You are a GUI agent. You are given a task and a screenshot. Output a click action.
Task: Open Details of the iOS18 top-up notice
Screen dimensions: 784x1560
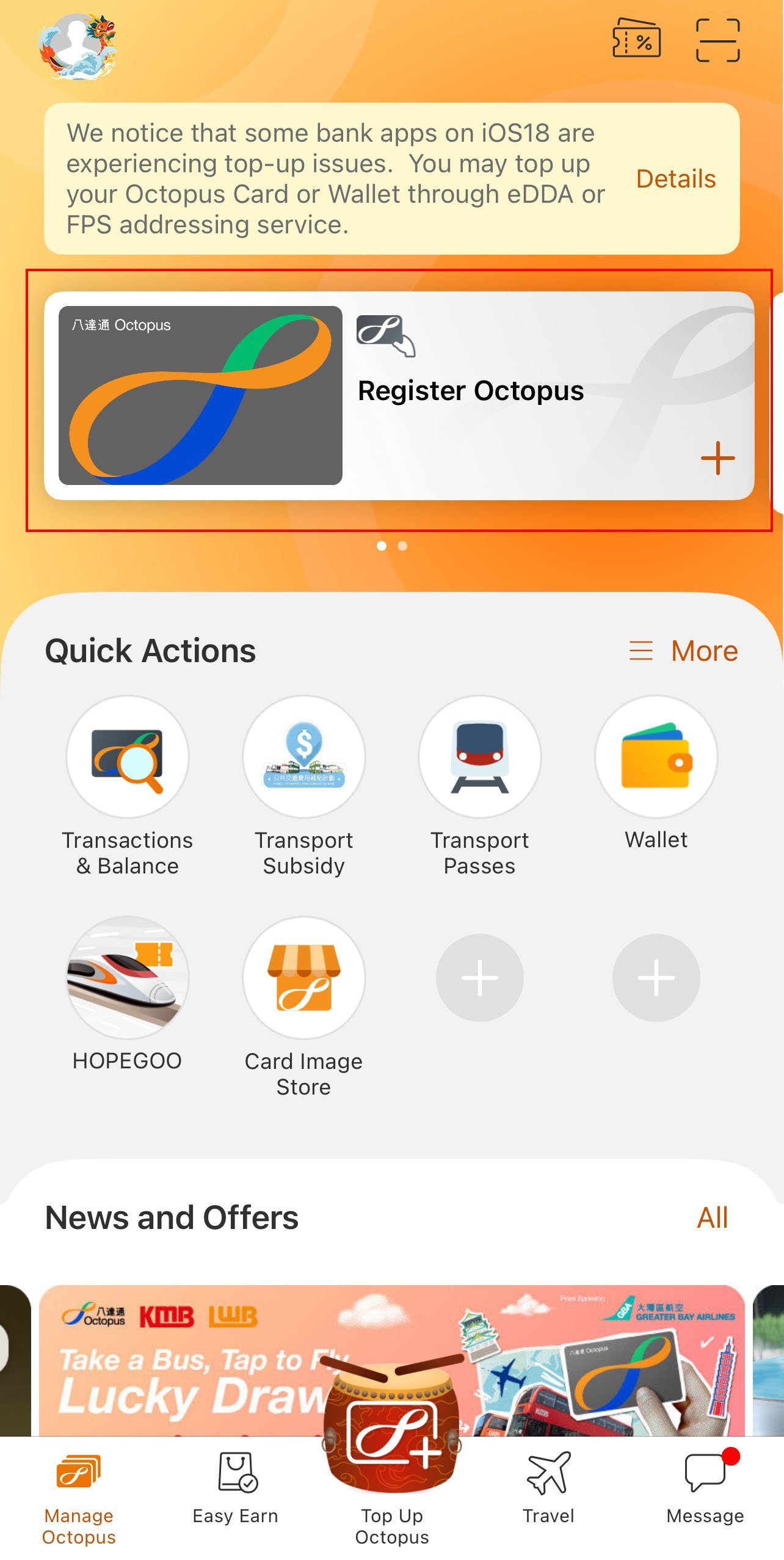point(675,179)
